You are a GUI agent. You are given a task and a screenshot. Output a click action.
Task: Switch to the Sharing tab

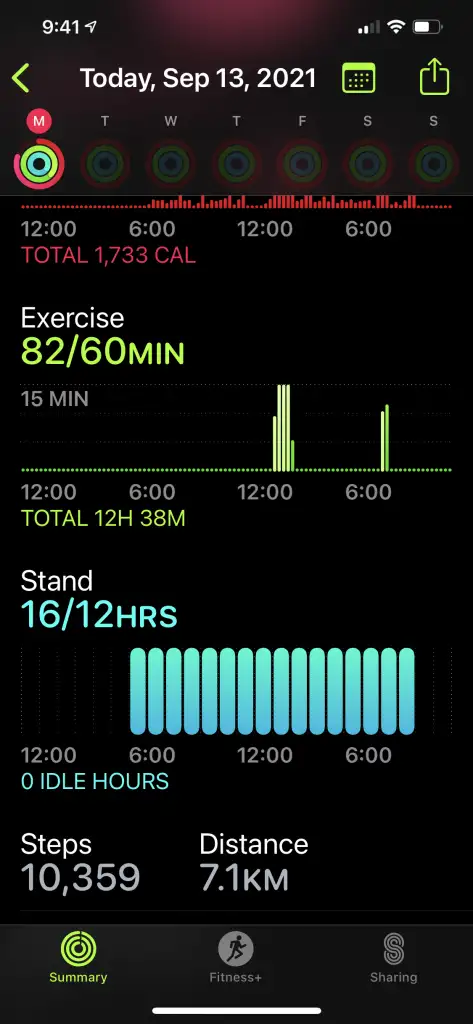393,958
